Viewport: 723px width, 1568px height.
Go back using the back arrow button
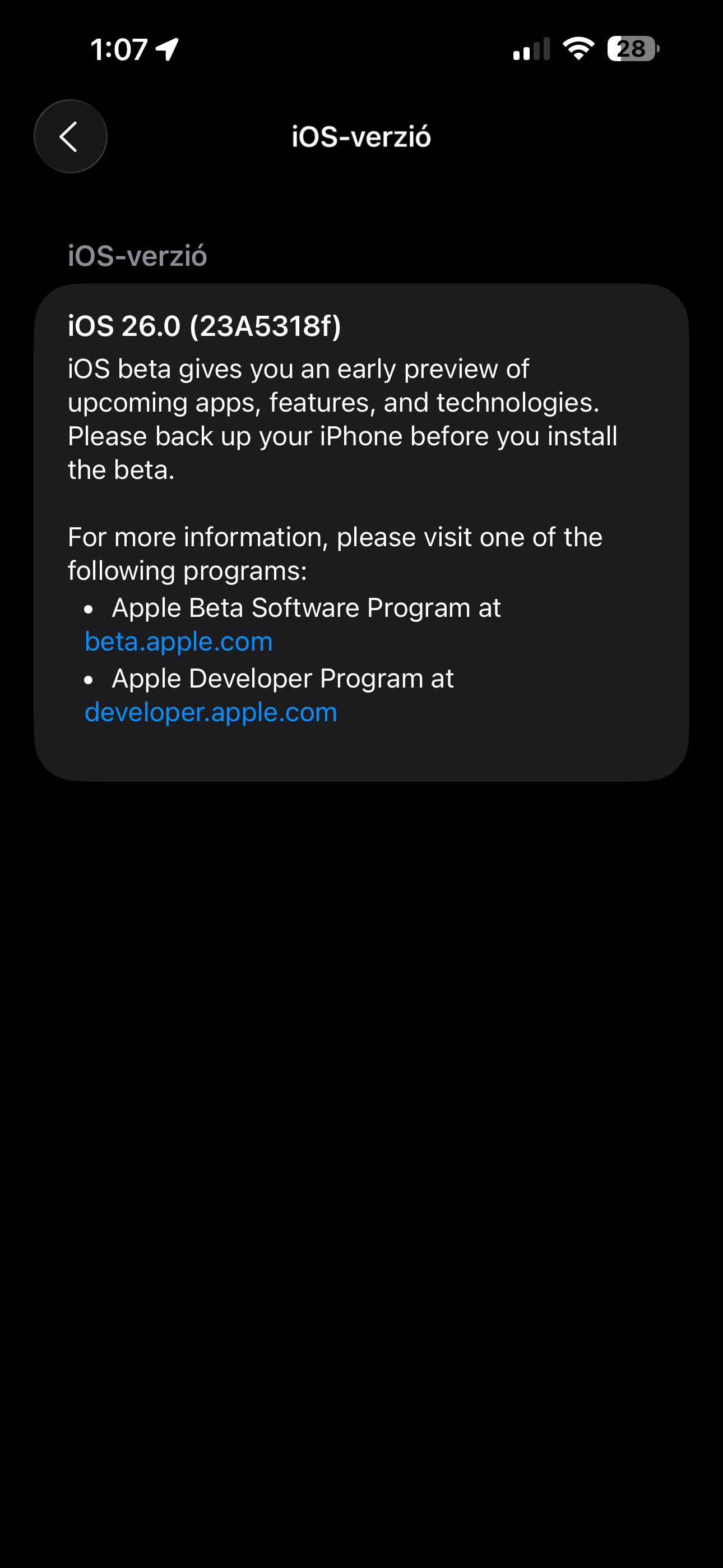coord(71,136)
